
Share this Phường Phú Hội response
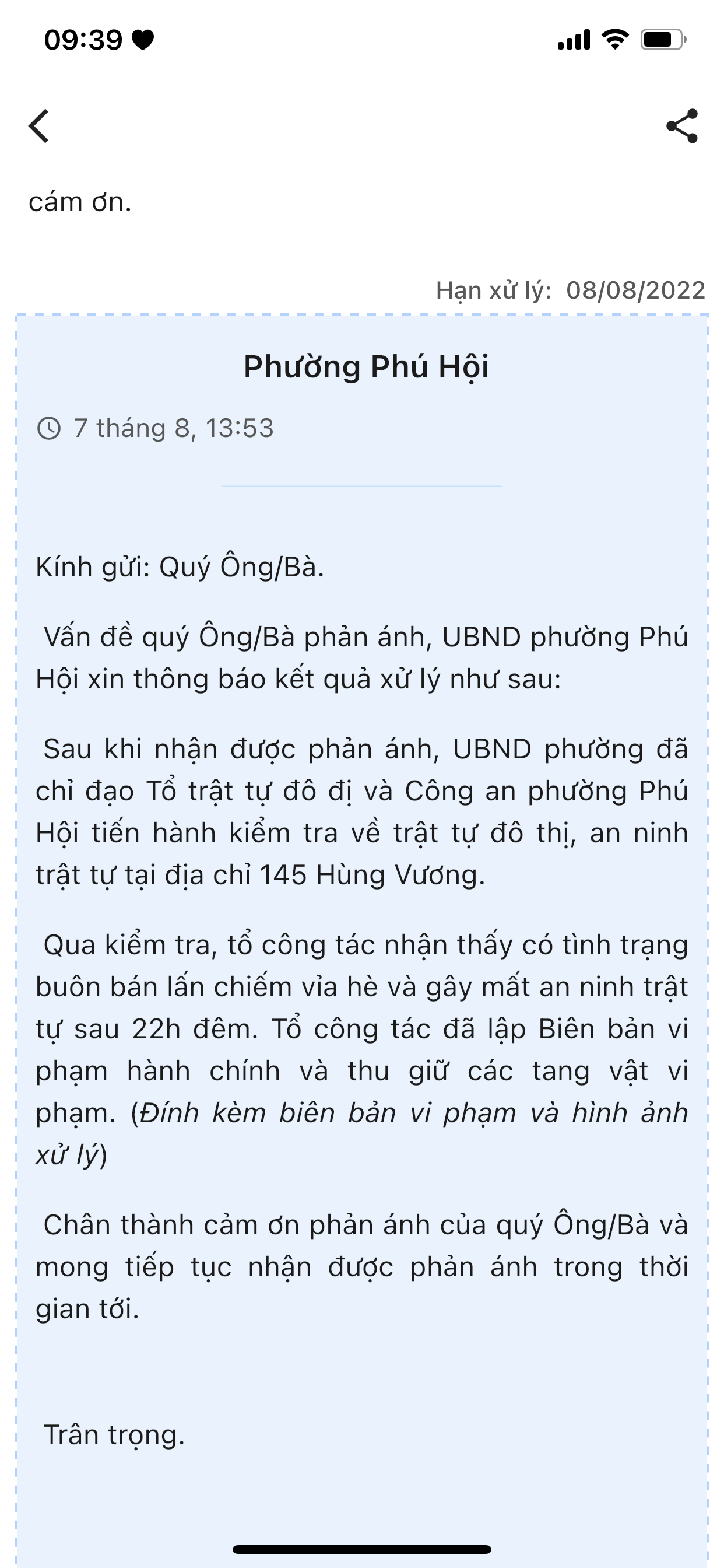tap(682, 126)
